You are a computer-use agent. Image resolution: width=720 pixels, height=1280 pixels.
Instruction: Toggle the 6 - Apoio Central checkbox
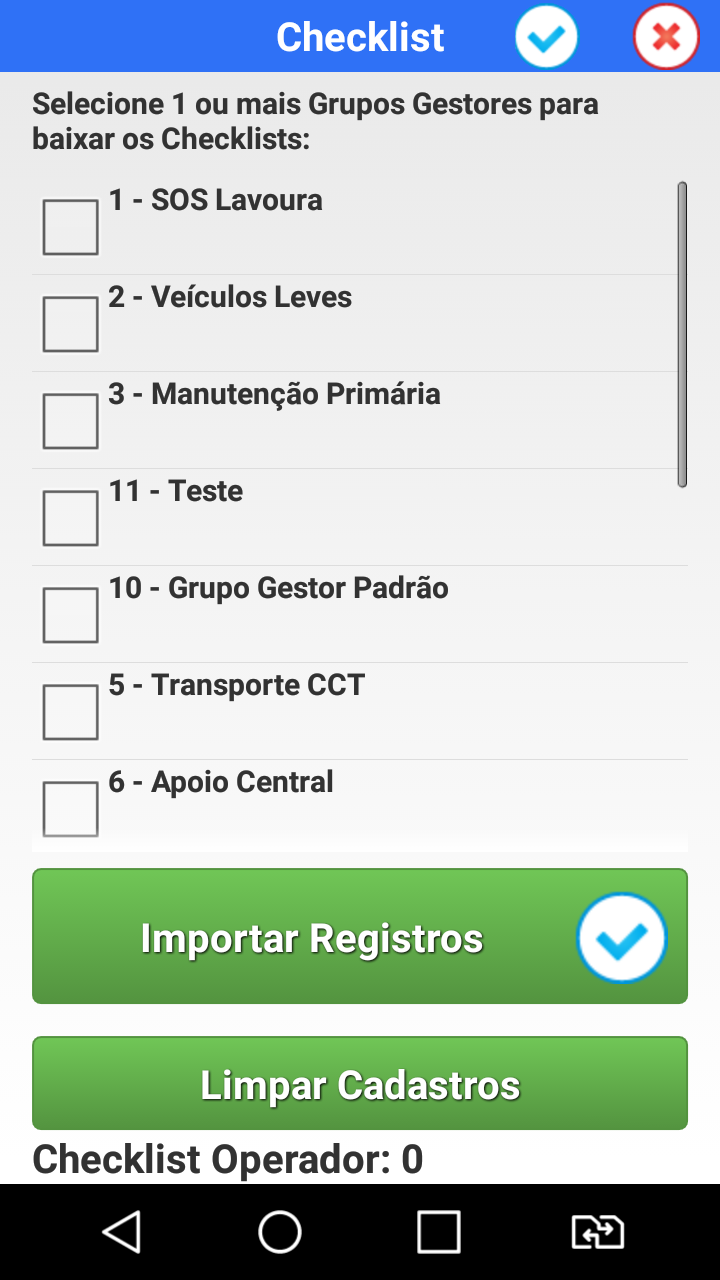pyautogui.click(x=70, y=808)
